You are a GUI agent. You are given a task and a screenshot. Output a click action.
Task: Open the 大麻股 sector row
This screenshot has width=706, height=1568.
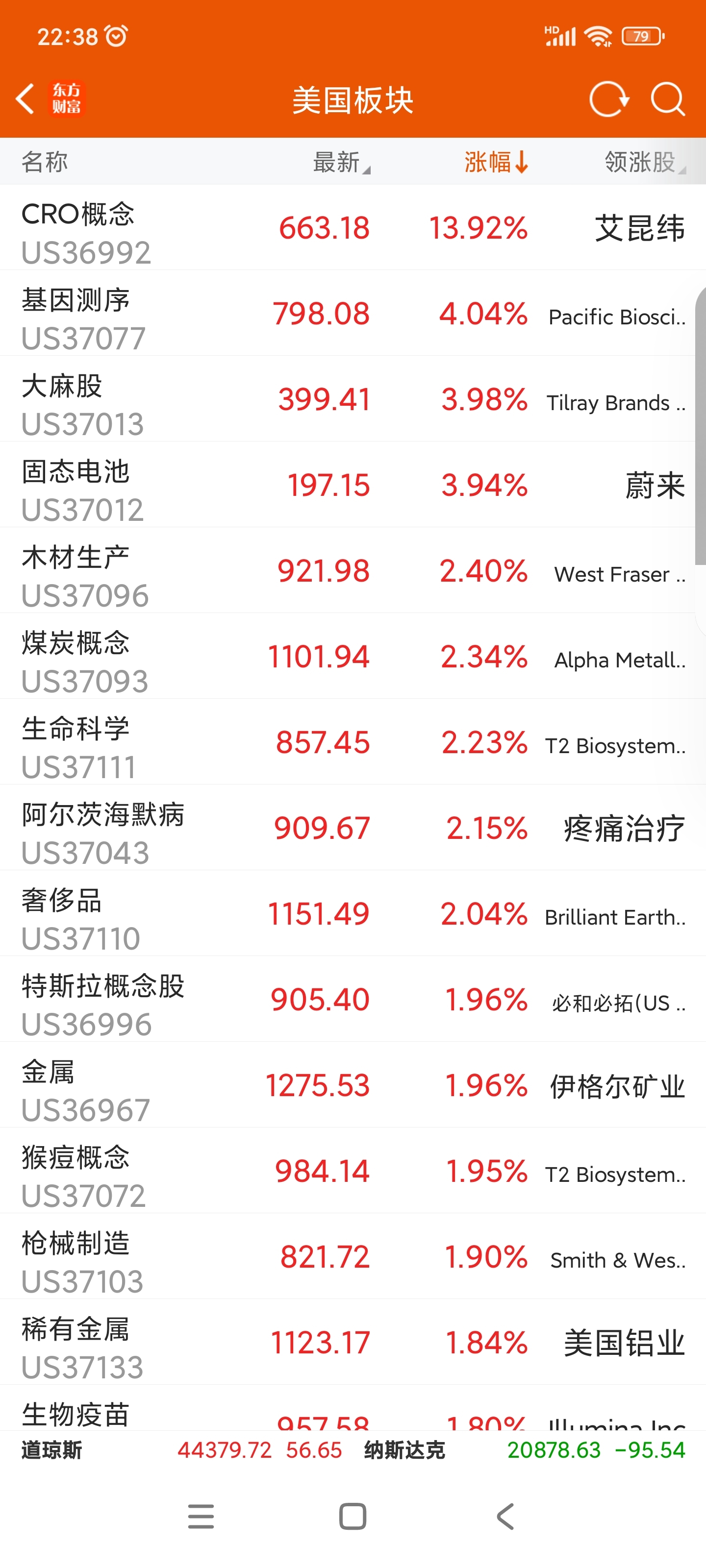(x=353, y=399)
